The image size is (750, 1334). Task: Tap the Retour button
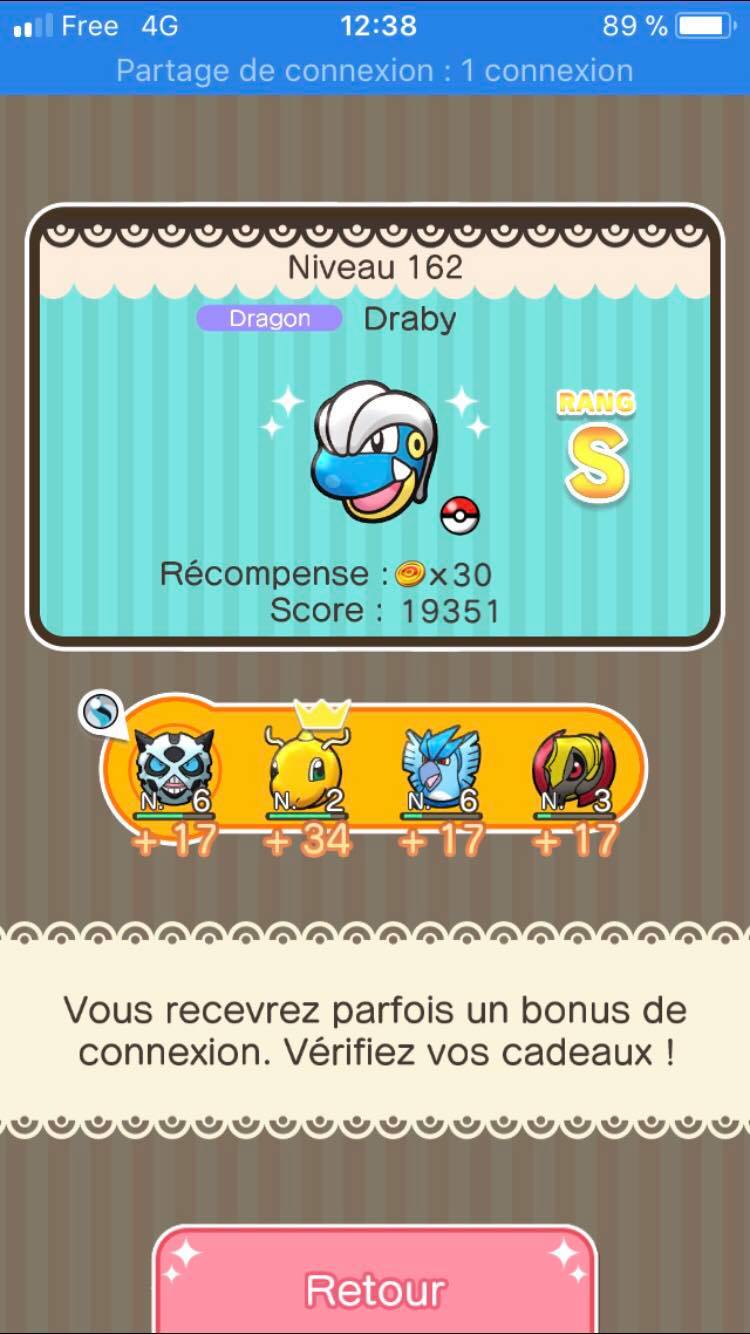point(375,1288)
